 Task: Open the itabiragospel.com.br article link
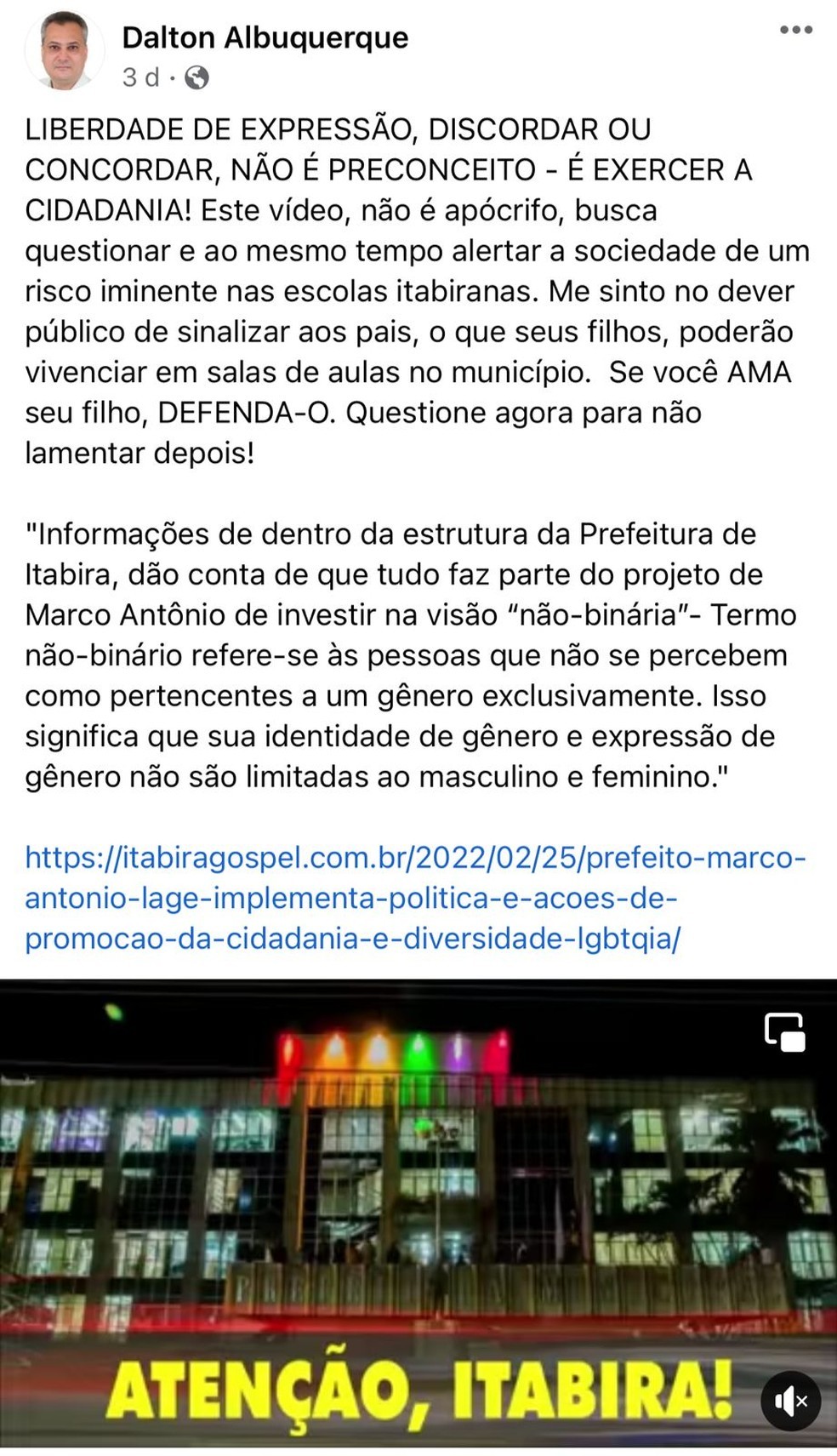pyautogui.click(x=414, y=898)
